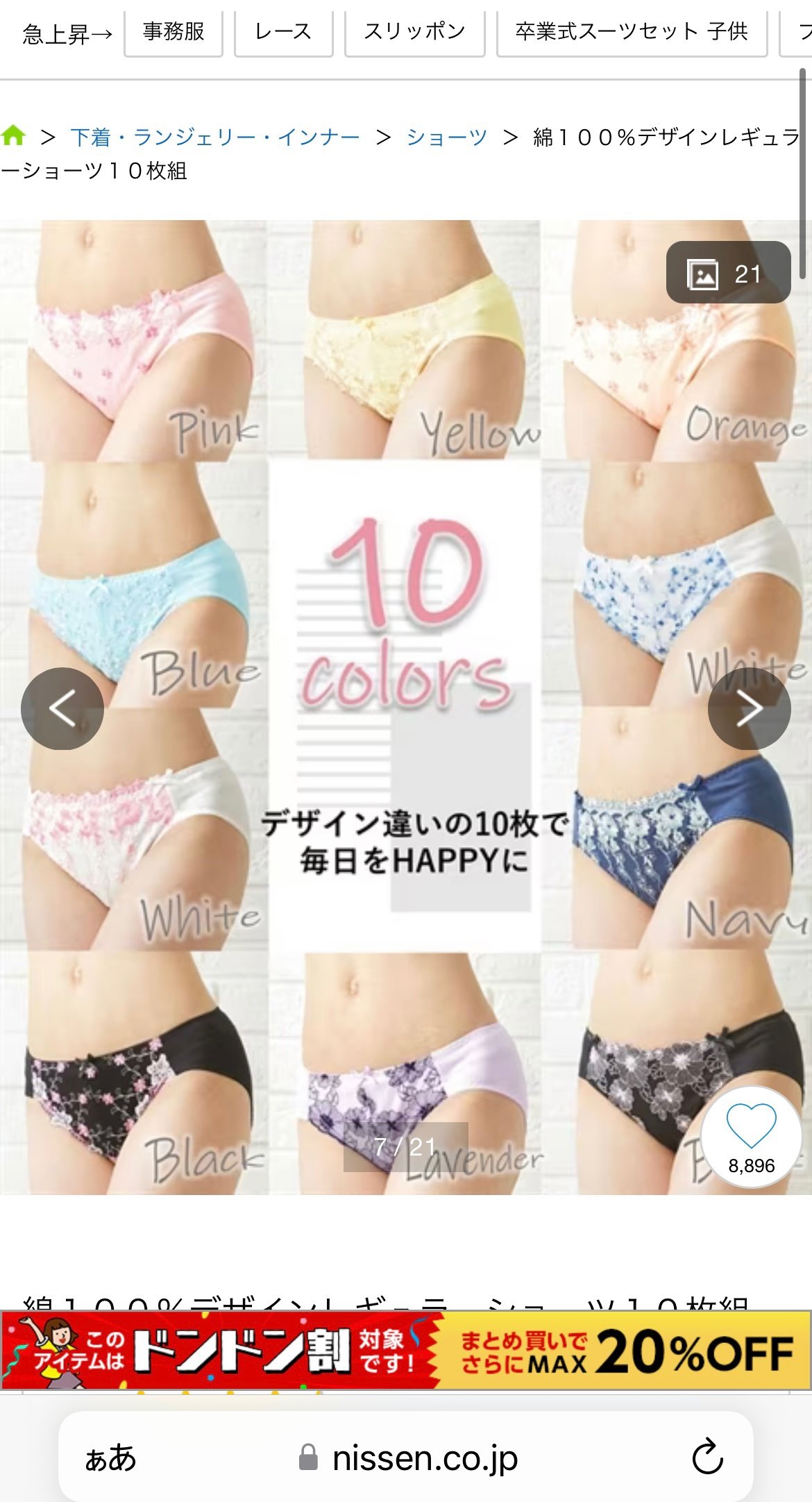Image resolution: width=812 pixels, height=1502 pixels.
Task: Select the レース trending keyword chip
Action: [283, 33]
